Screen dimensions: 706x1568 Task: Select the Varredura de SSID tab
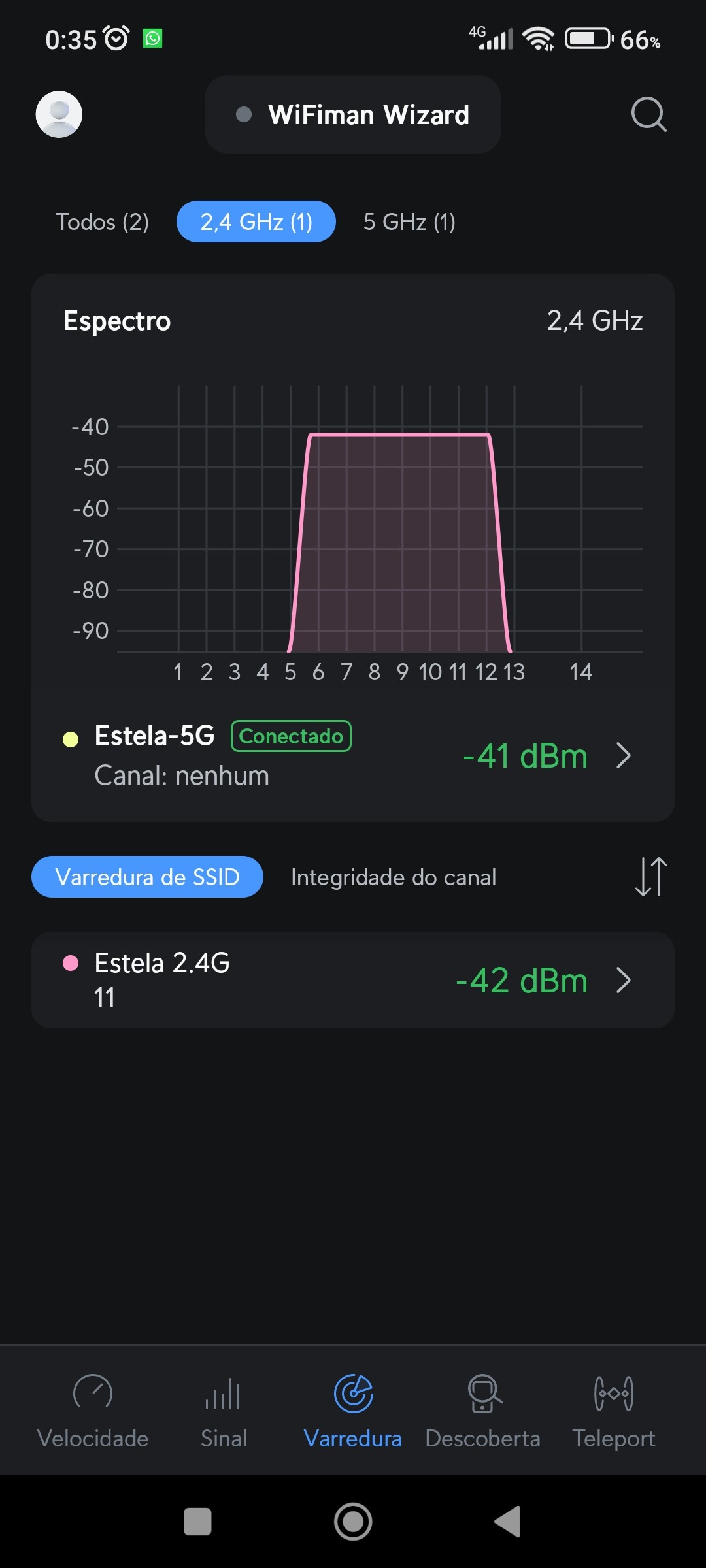(x=147, y=877)
